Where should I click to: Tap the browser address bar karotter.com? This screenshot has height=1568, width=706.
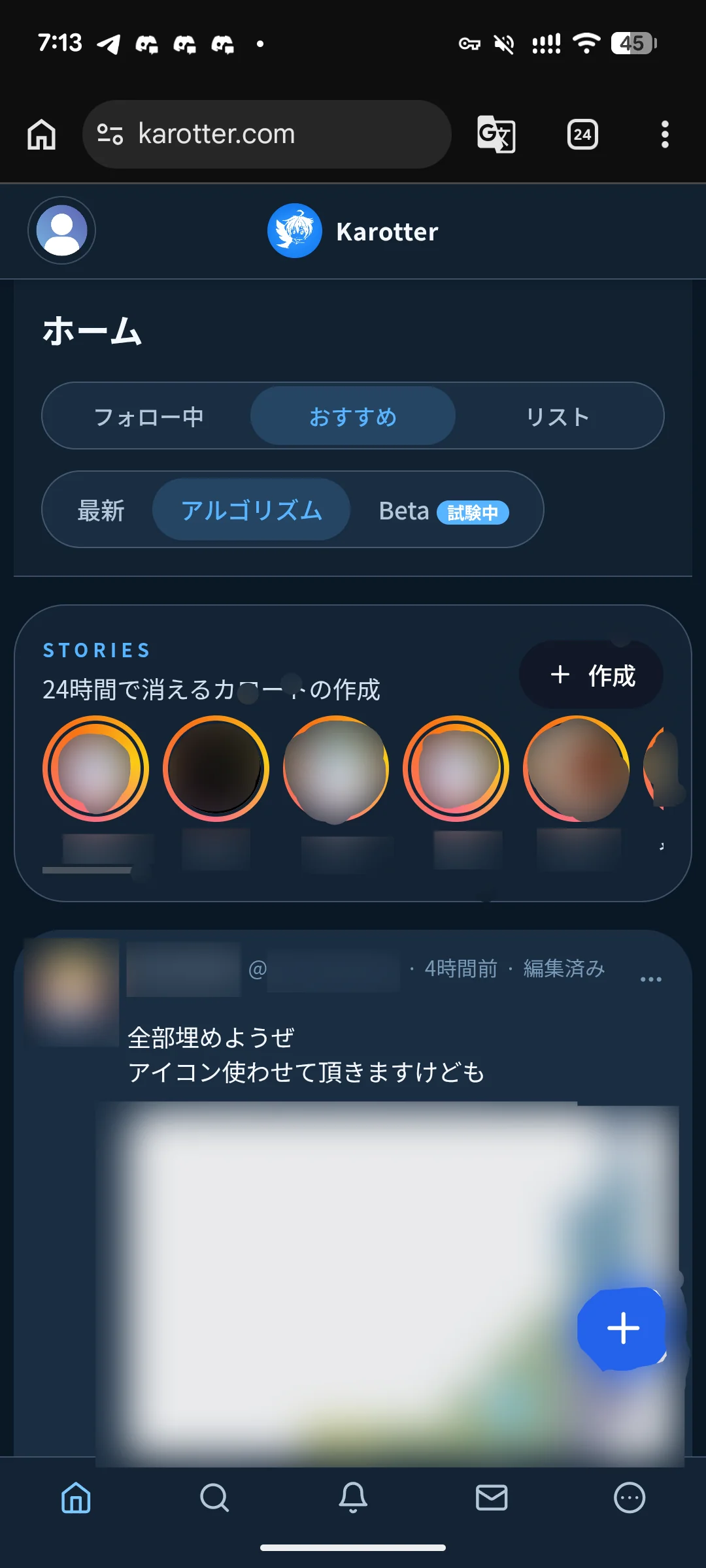(267, 134)
